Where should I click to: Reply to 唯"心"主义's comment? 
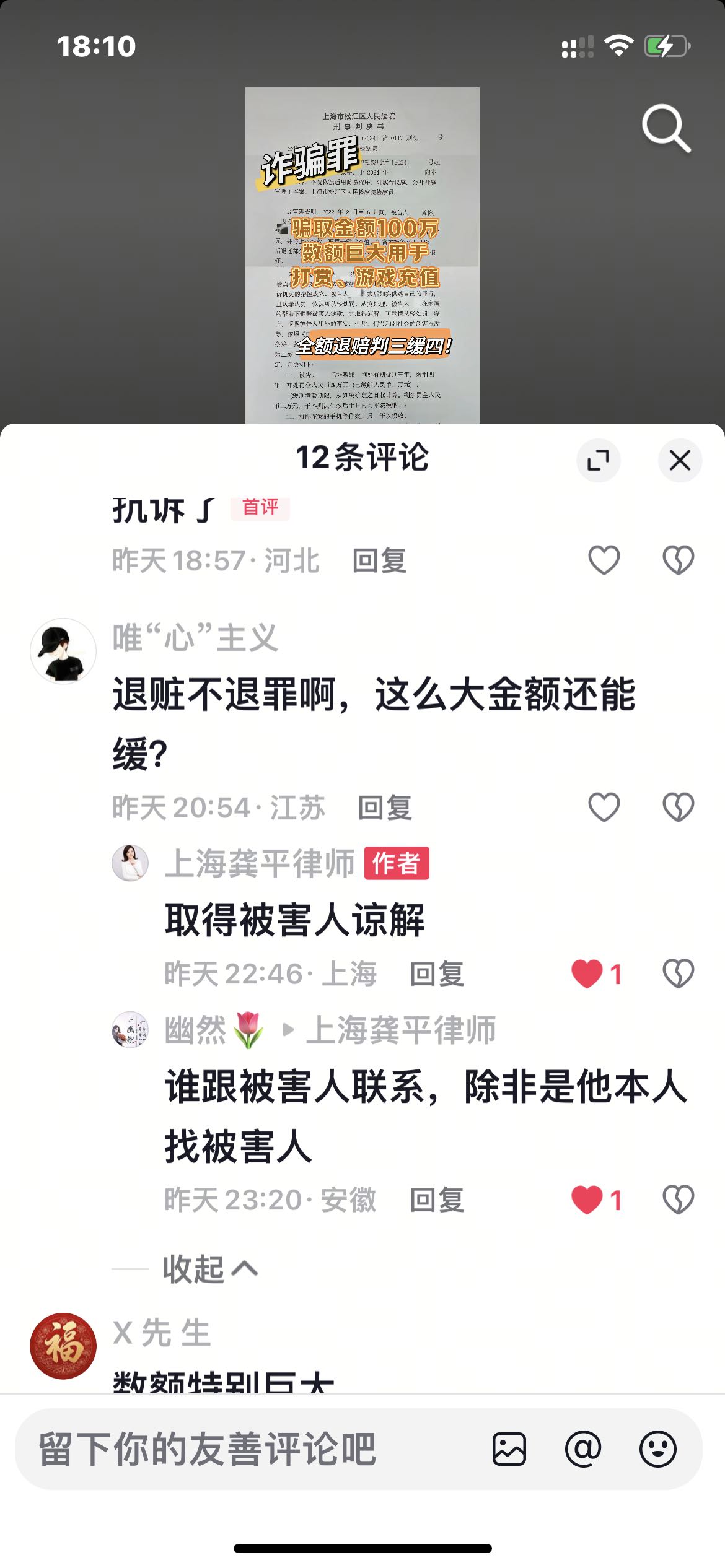pyautogui.click(x=385, y=808)
